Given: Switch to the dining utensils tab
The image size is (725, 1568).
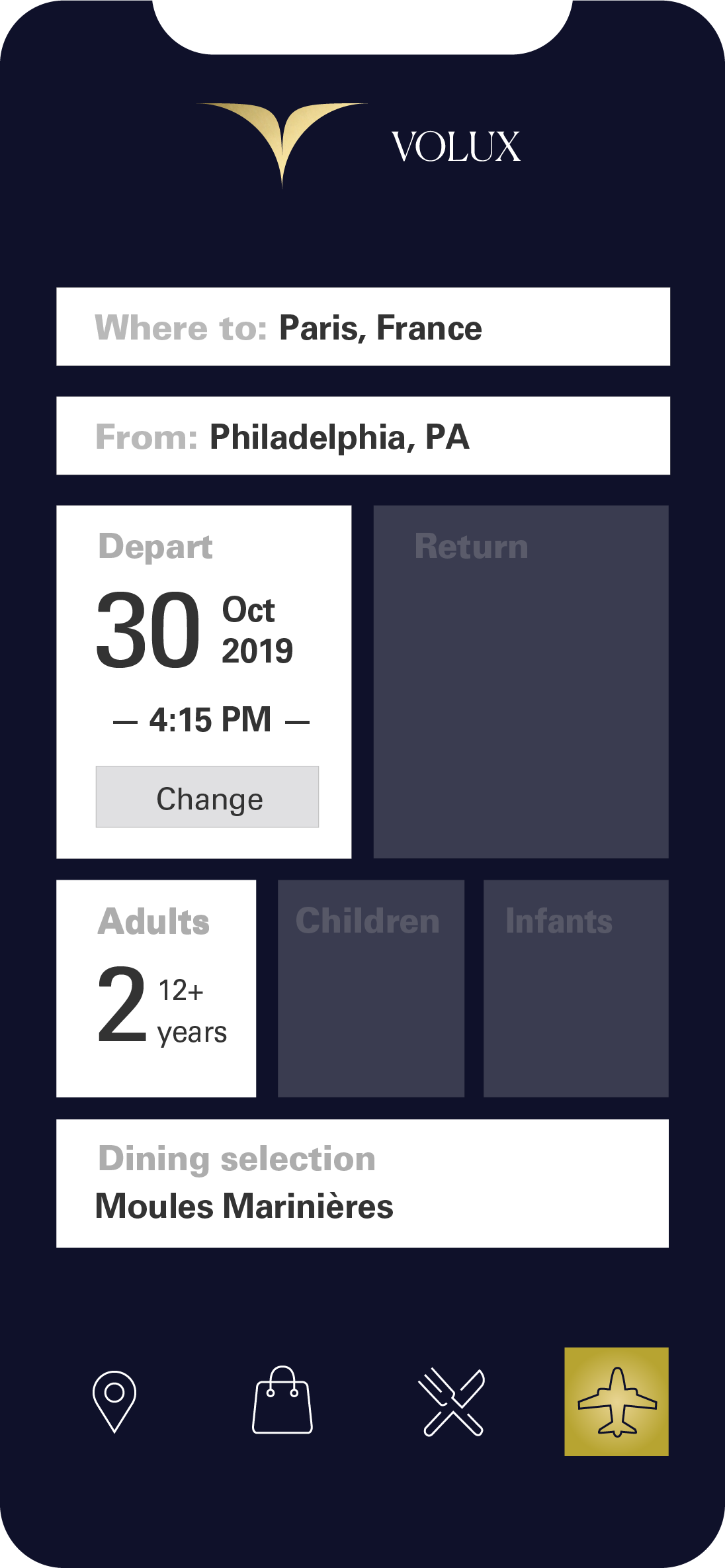Looking at the screenshot, I should [x=453, y=1401].
